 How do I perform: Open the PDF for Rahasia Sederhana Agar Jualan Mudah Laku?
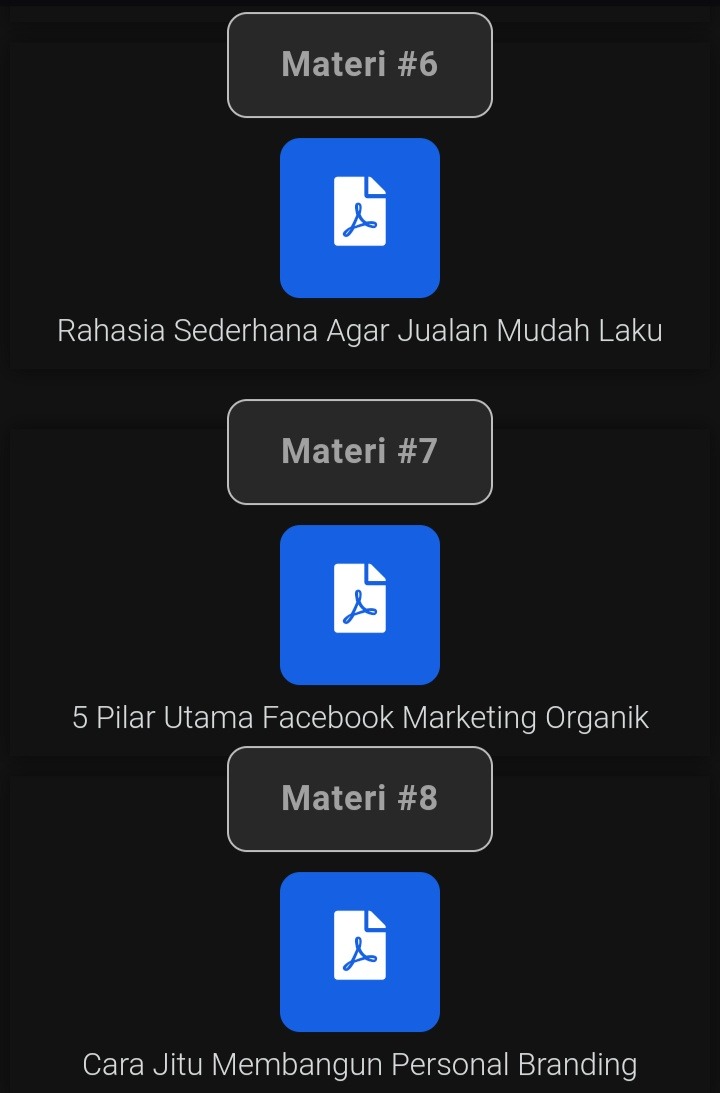[x=360, y=218]
